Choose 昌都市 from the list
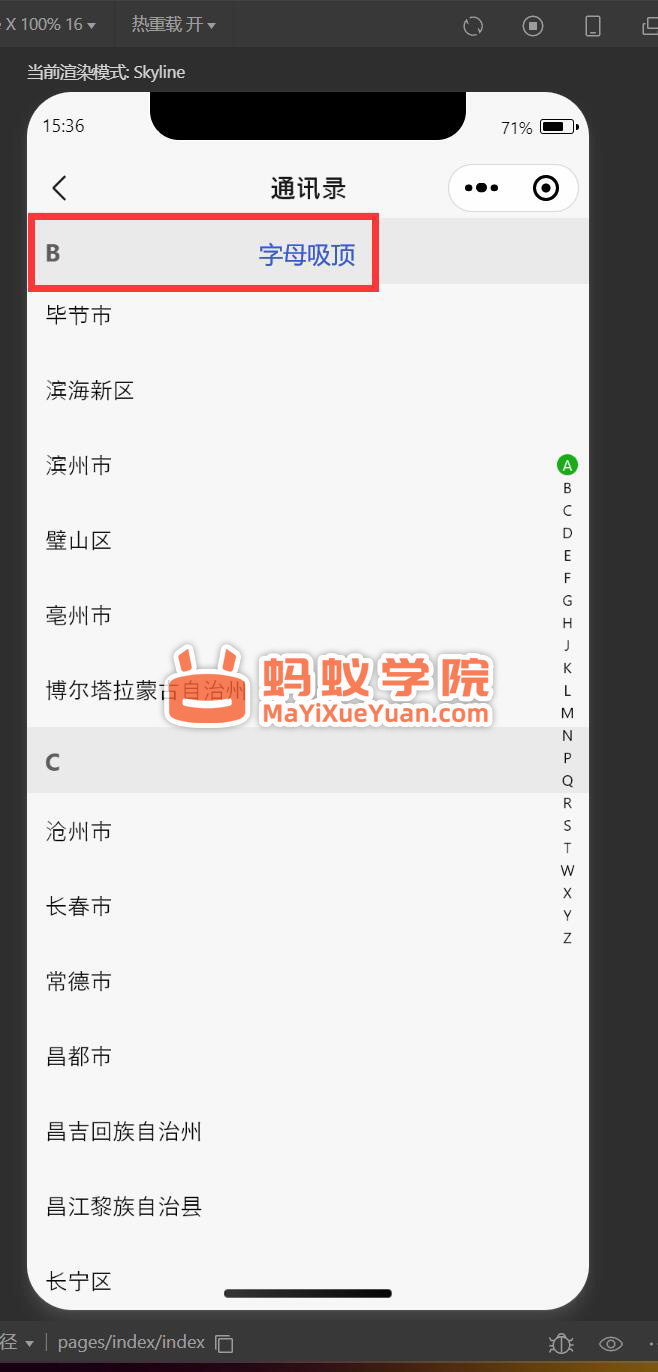The image size is (658, 1372). [79, 1057]
